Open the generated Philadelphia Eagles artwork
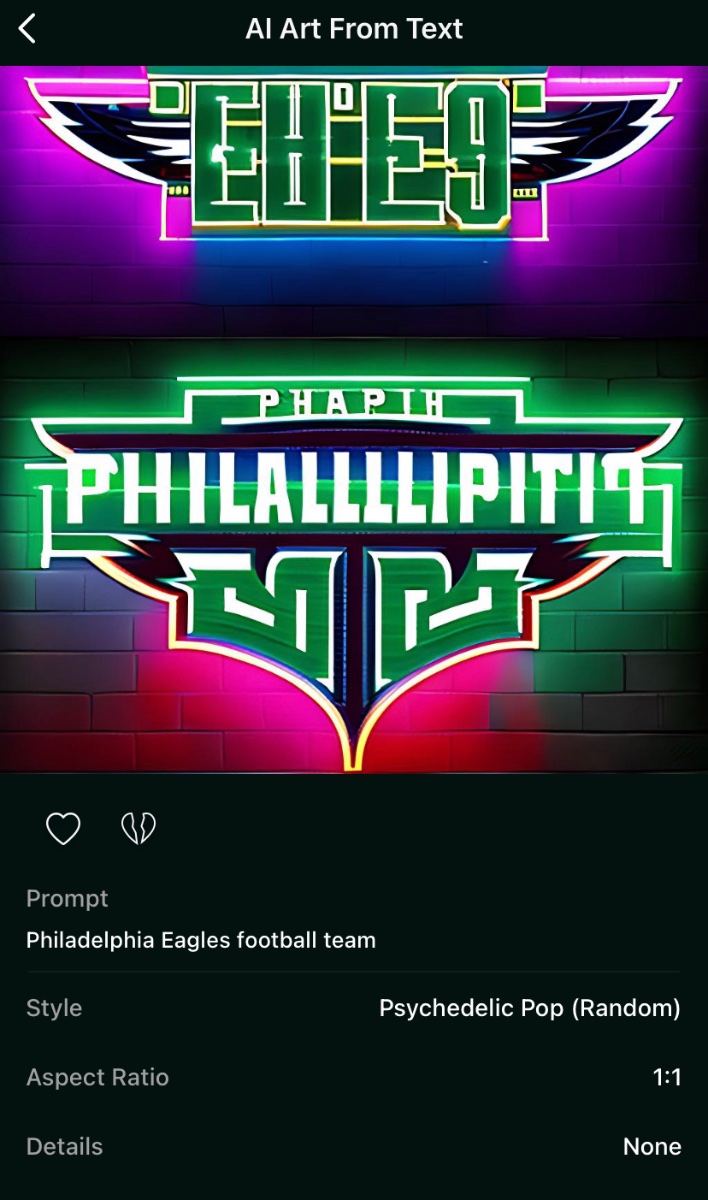 354,420
